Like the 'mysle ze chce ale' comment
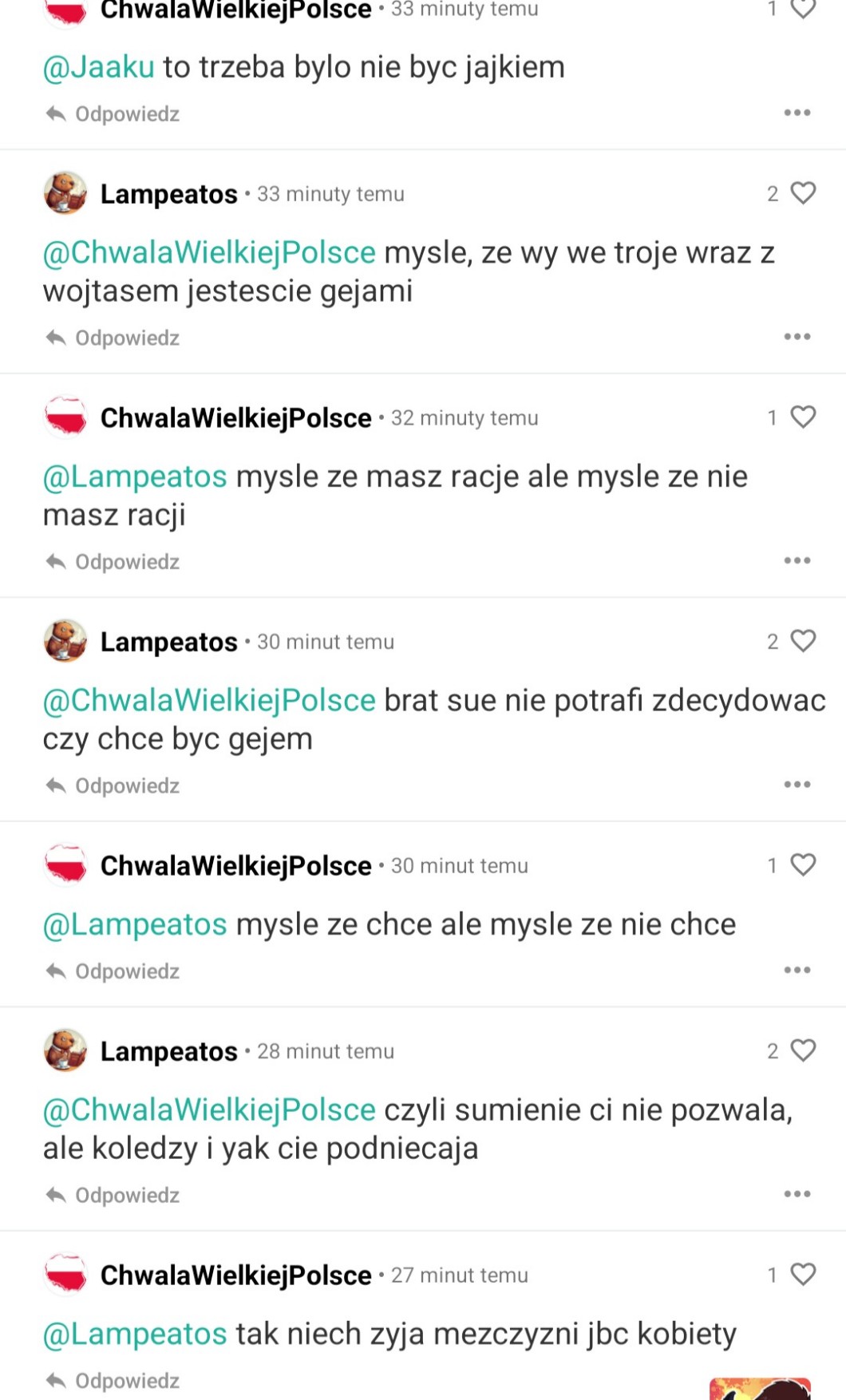Screen dimensions: 846x1400 (x=803, y=865)
